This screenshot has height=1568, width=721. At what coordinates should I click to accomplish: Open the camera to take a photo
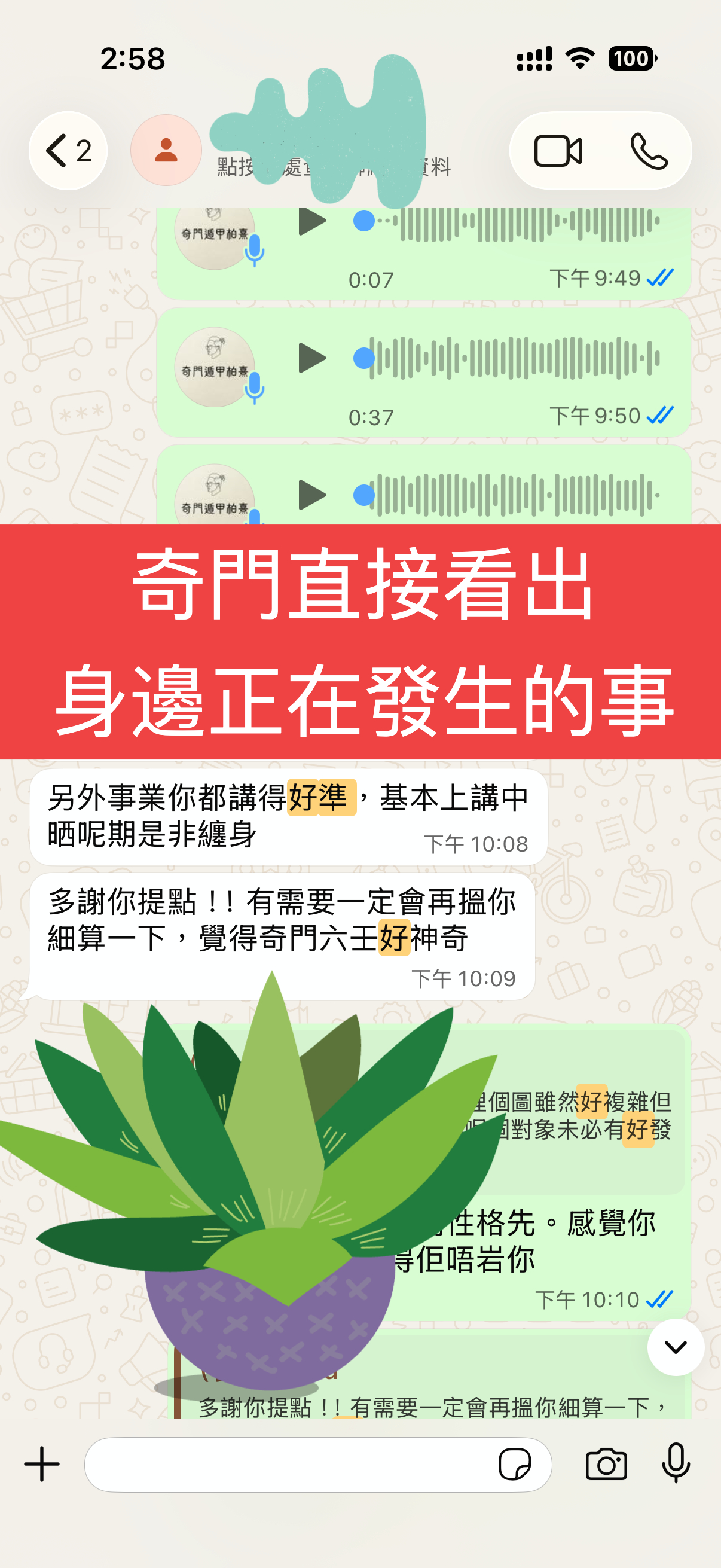606,1464
